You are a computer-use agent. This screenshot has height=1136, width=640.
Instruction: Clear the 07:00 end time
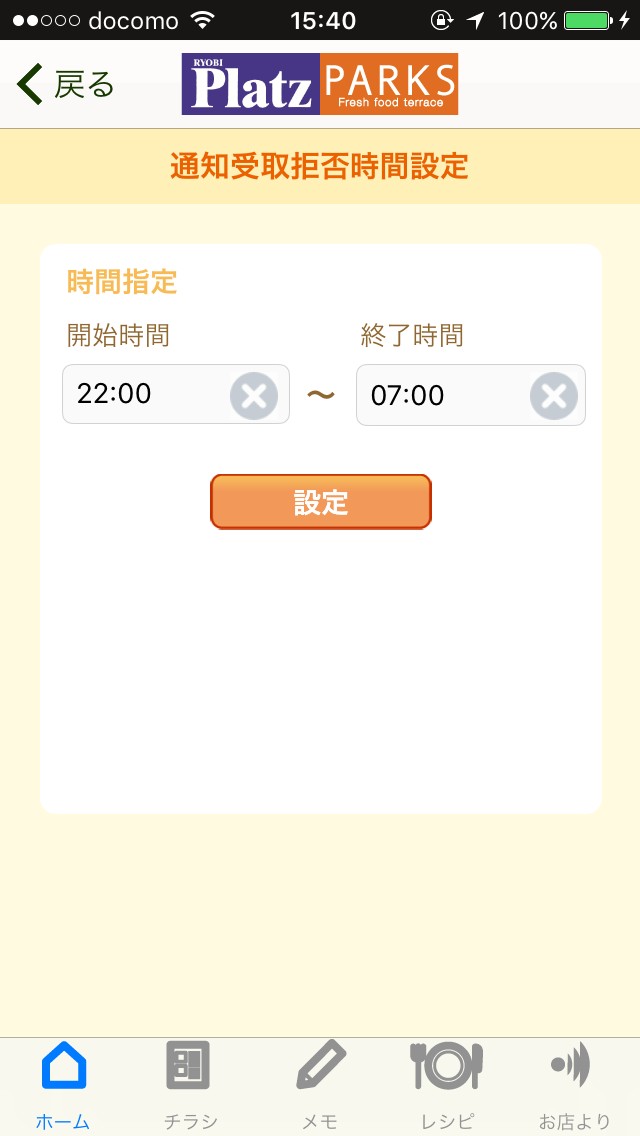click(553, 396)
